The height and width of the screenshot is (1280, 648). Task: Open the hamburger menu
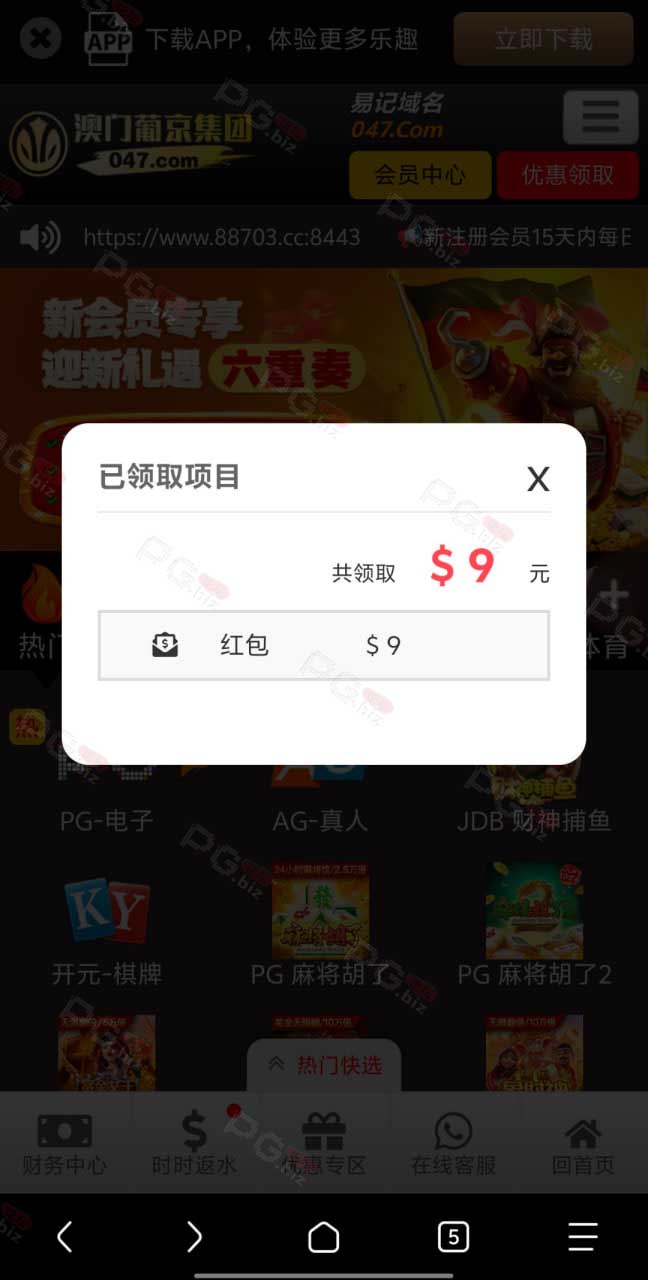pos(600,117)
